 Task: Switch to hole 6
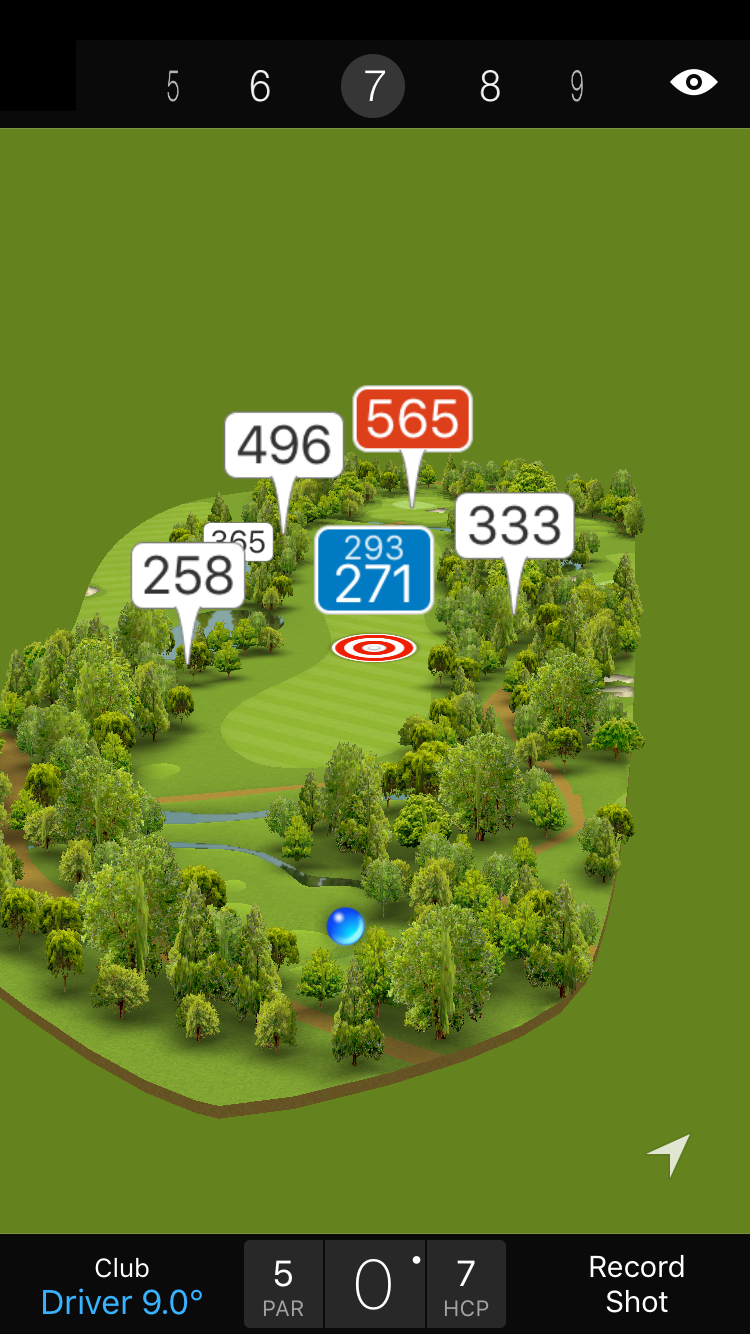(260, 87)
